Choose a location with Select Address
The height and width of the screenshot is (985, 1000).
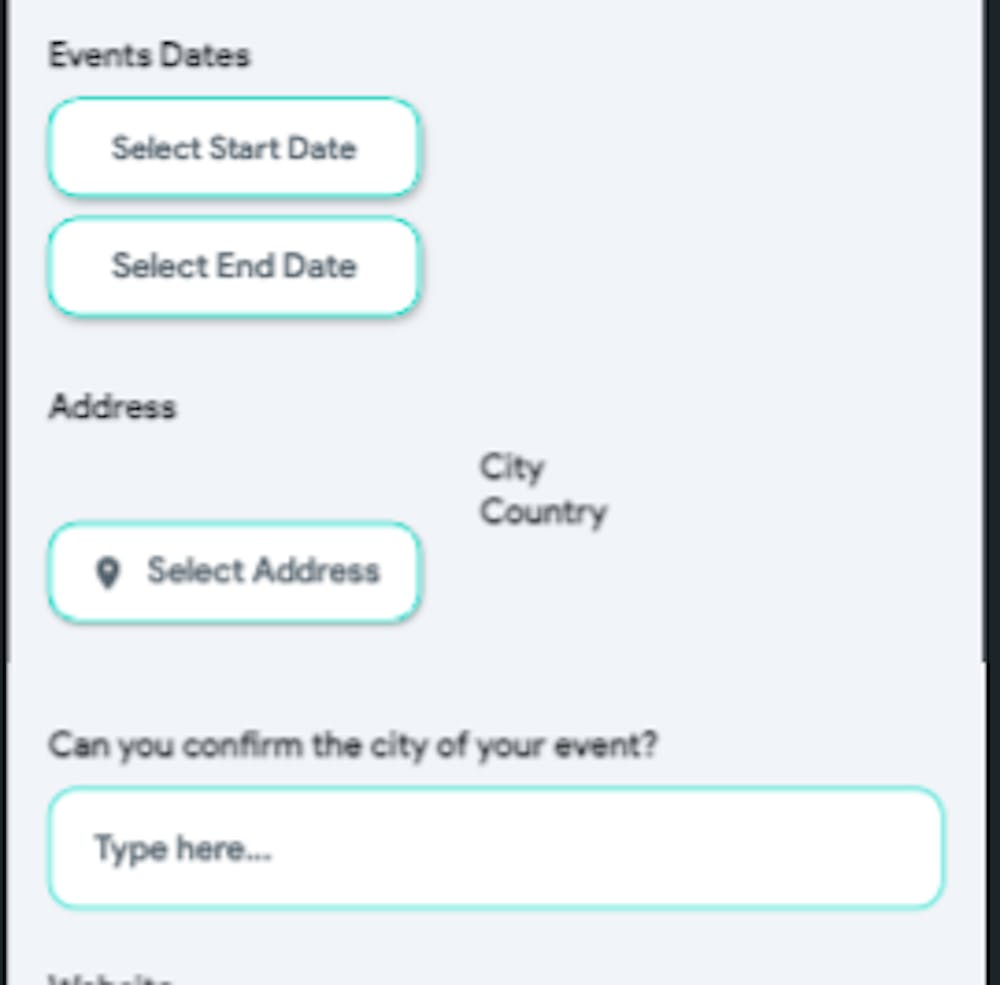(x=234, y=572)
